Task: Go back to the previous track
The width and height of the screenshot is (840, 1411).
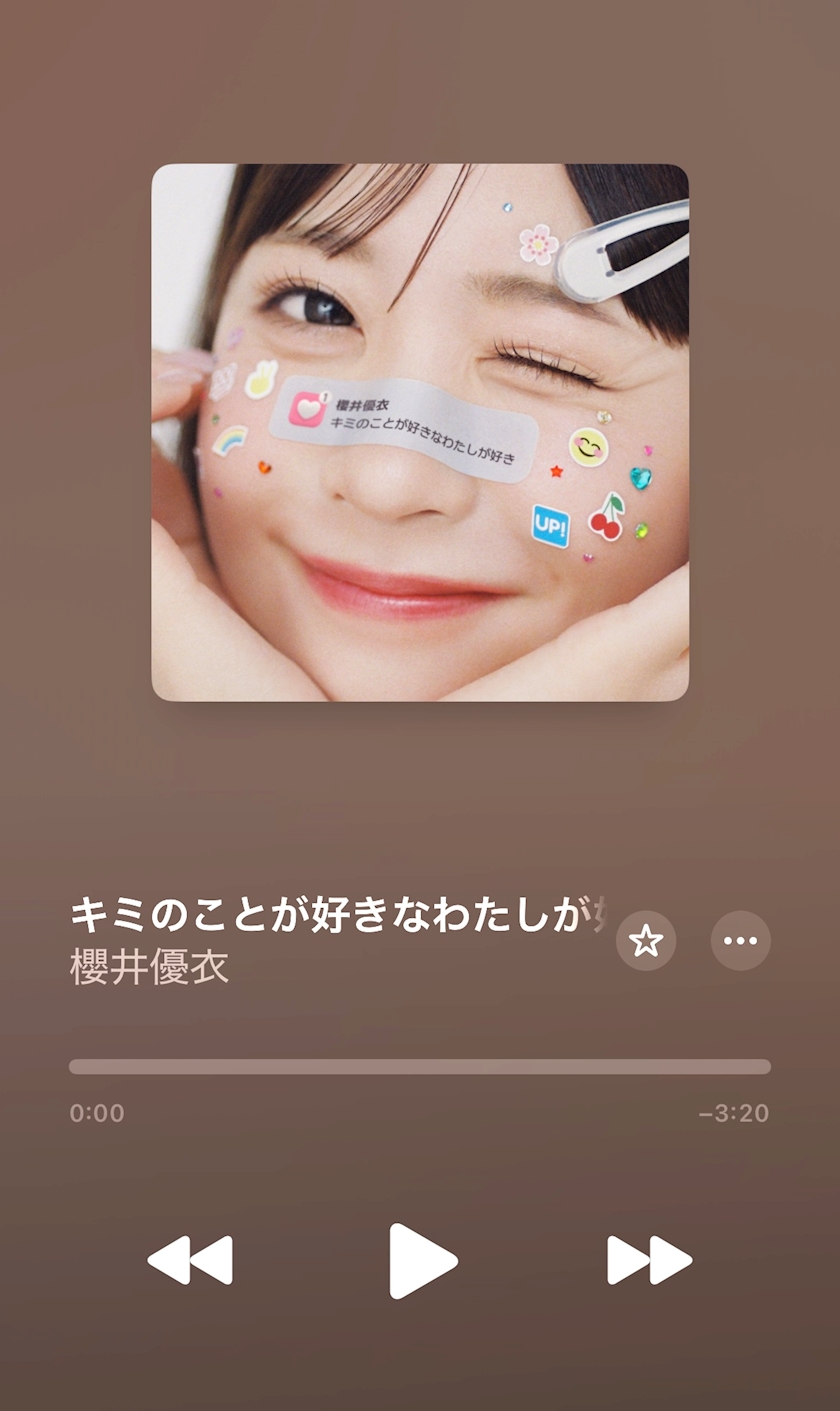Action: point(190,1260)
